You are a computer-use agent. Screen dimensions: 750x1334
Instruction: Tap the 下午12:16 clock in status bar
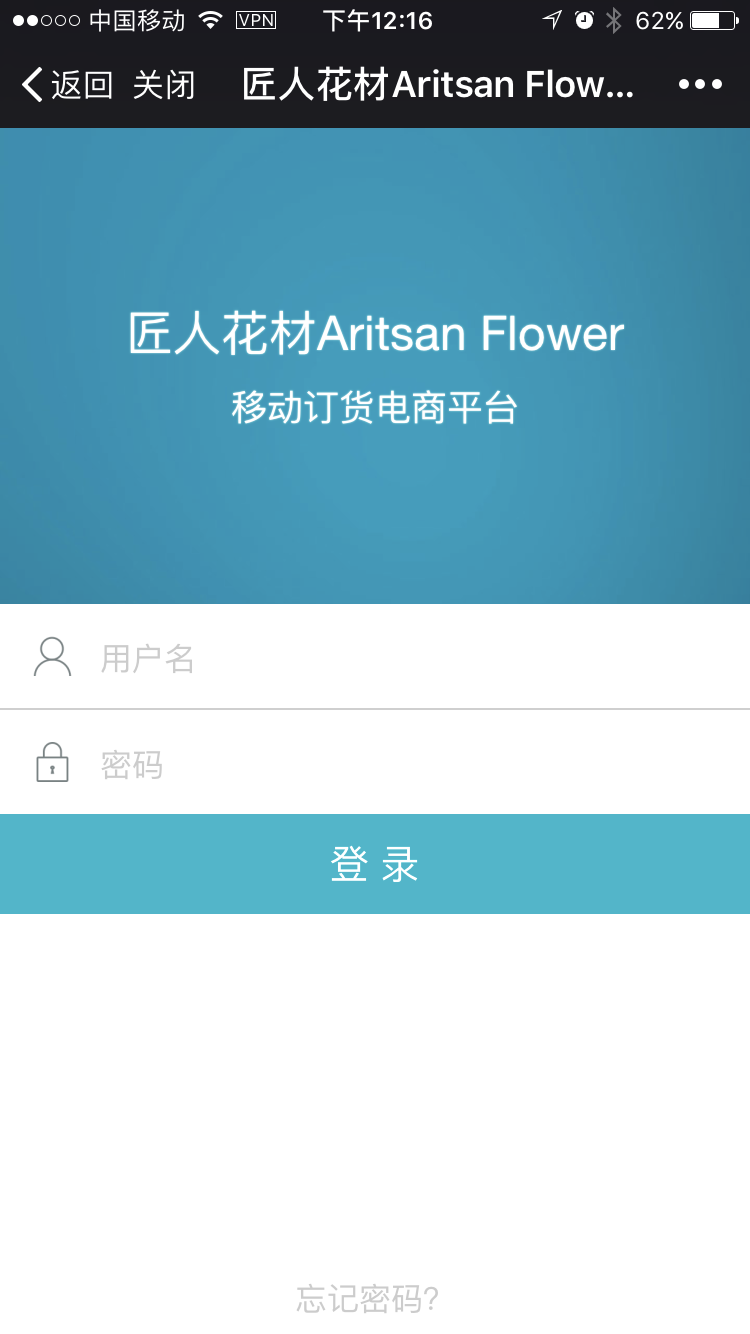(377, 19)
